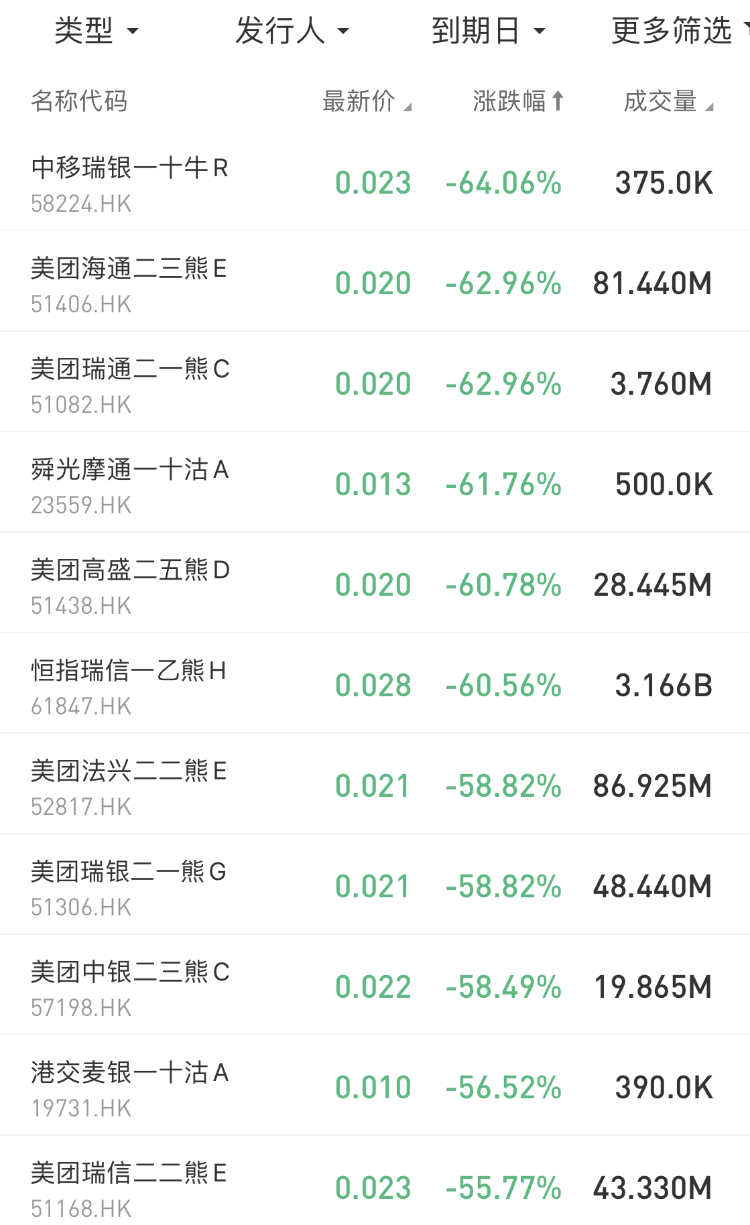This screenshot has height=1225, width=750.
Task: Sort list by 成交量 column
Action: 668,101
